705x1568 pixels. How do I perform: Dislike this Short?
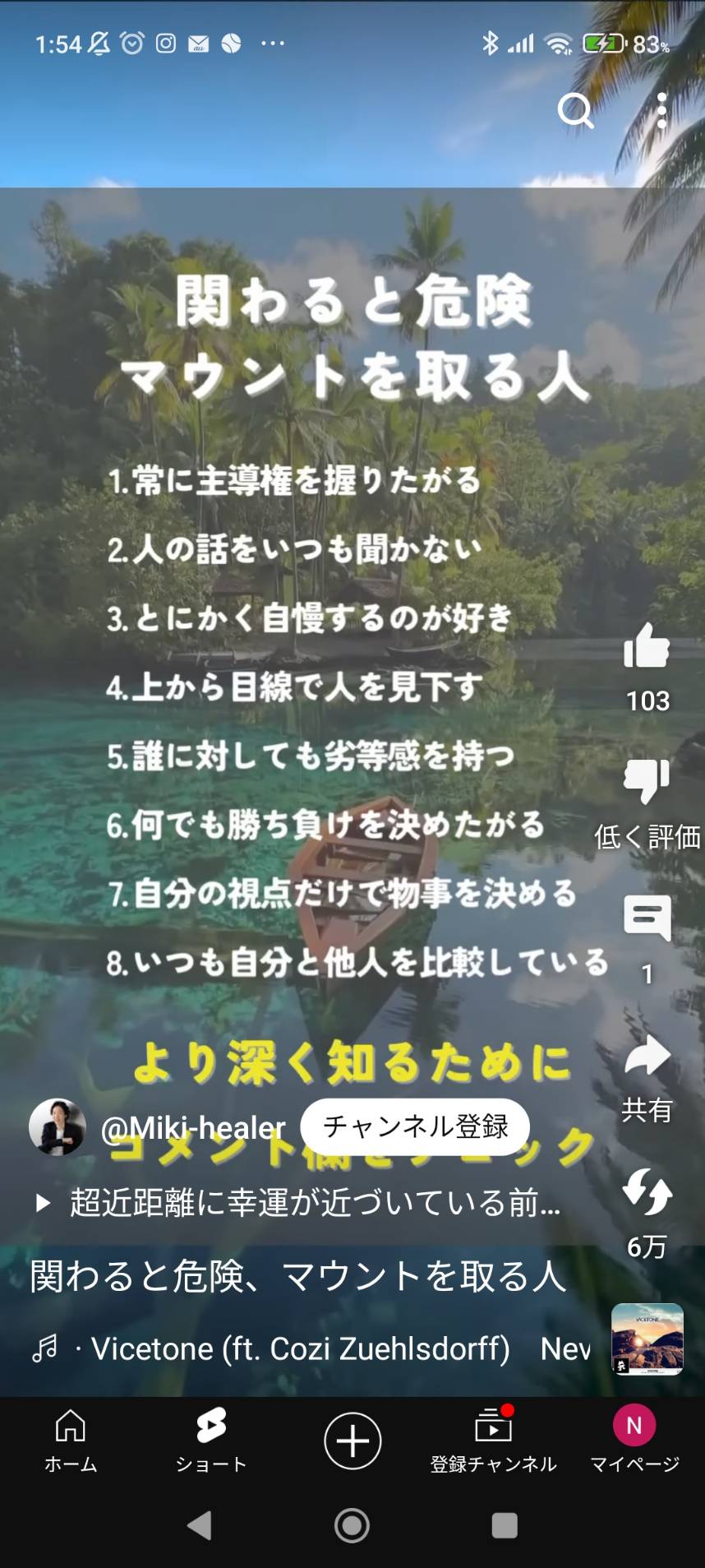coord(647,781)
